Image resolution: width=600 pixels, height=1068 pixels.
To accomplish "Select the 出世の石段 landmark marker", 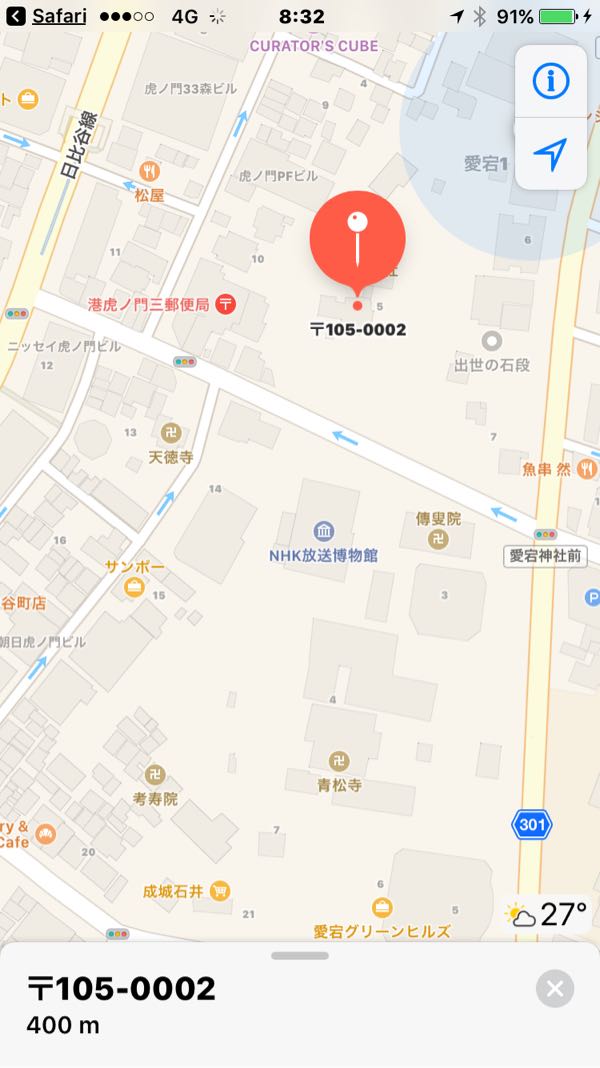I will click(491, 342).
